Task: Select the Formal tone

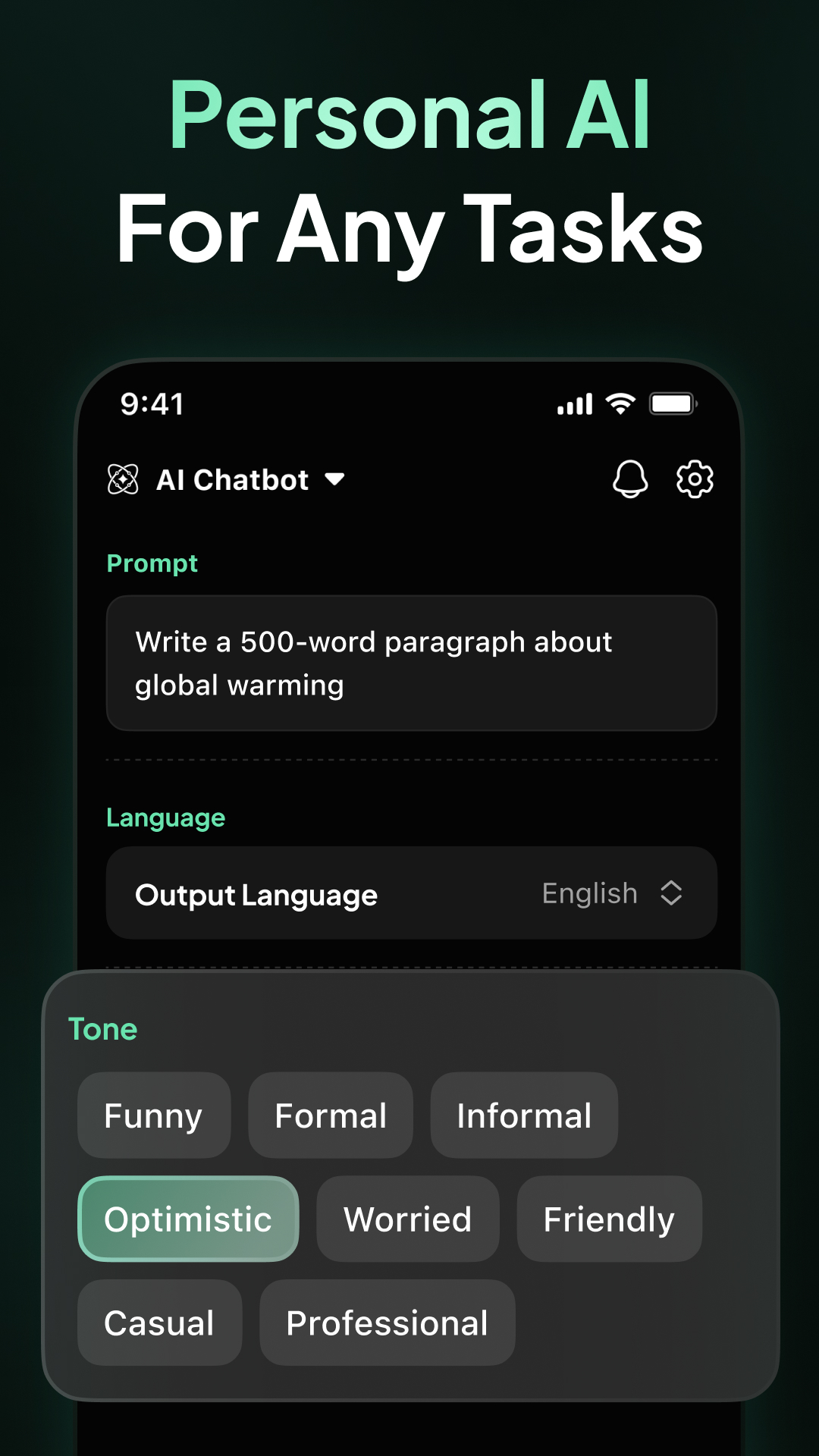Action: [x=330, y=1115]
